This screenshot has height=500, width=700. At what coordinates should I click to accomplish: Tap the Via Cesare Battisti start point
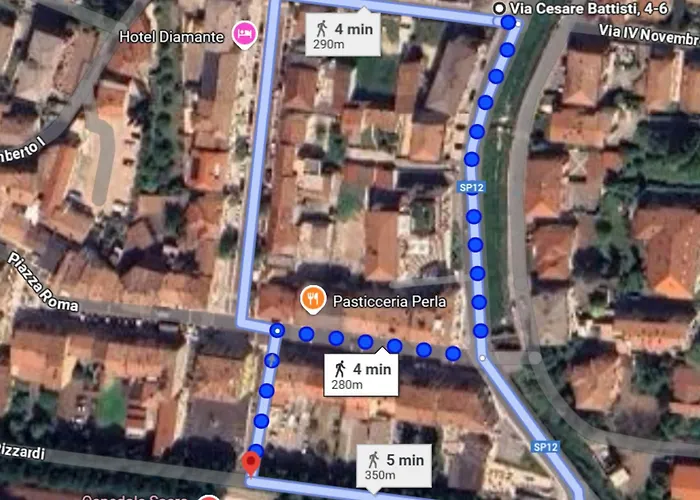(x=499, y=8)
